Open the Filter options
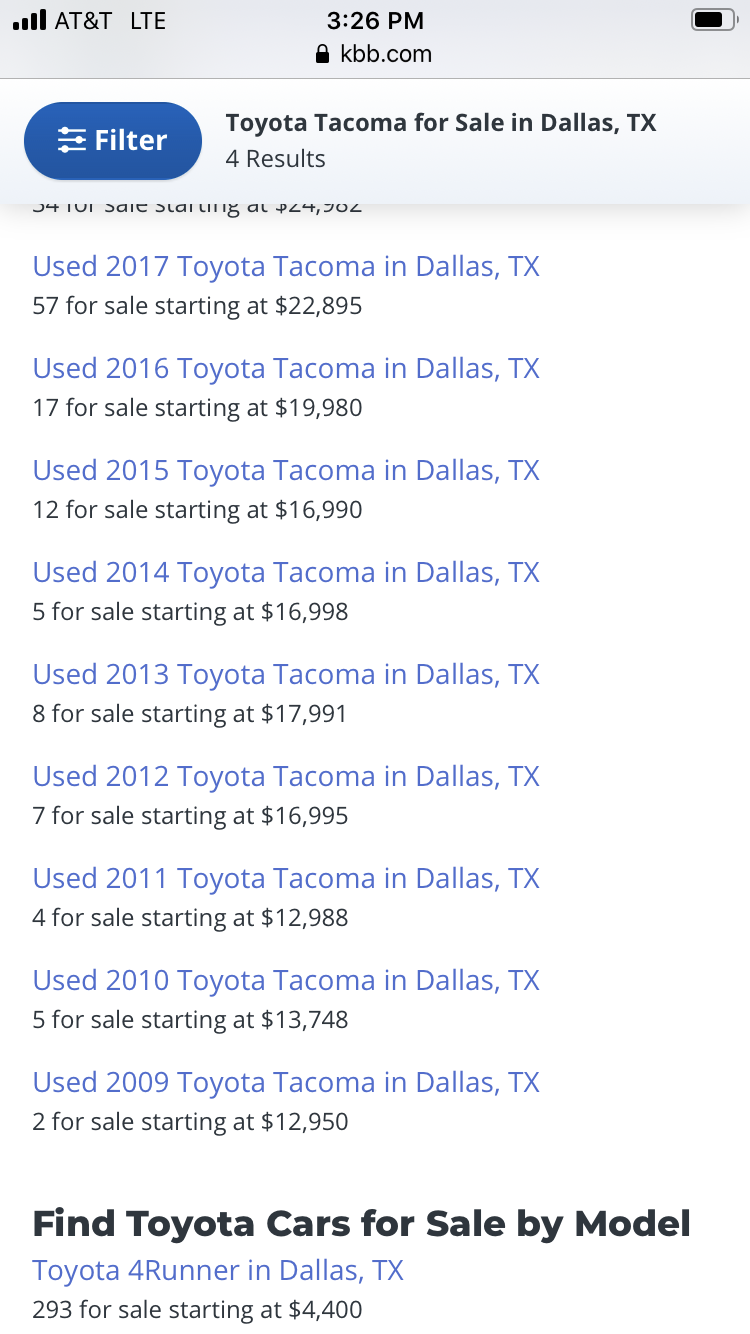Screen dimensions: 750x1334 click(113, 140)
